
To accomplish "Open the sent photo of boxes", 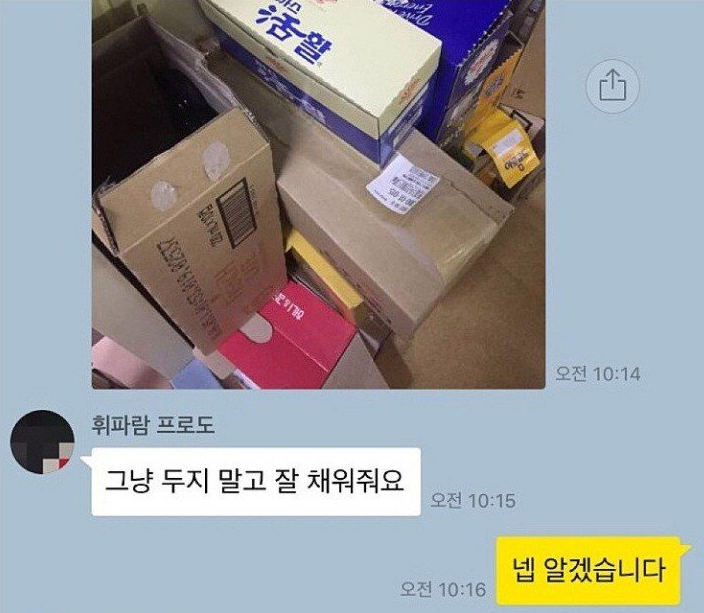I will (318, 194).
